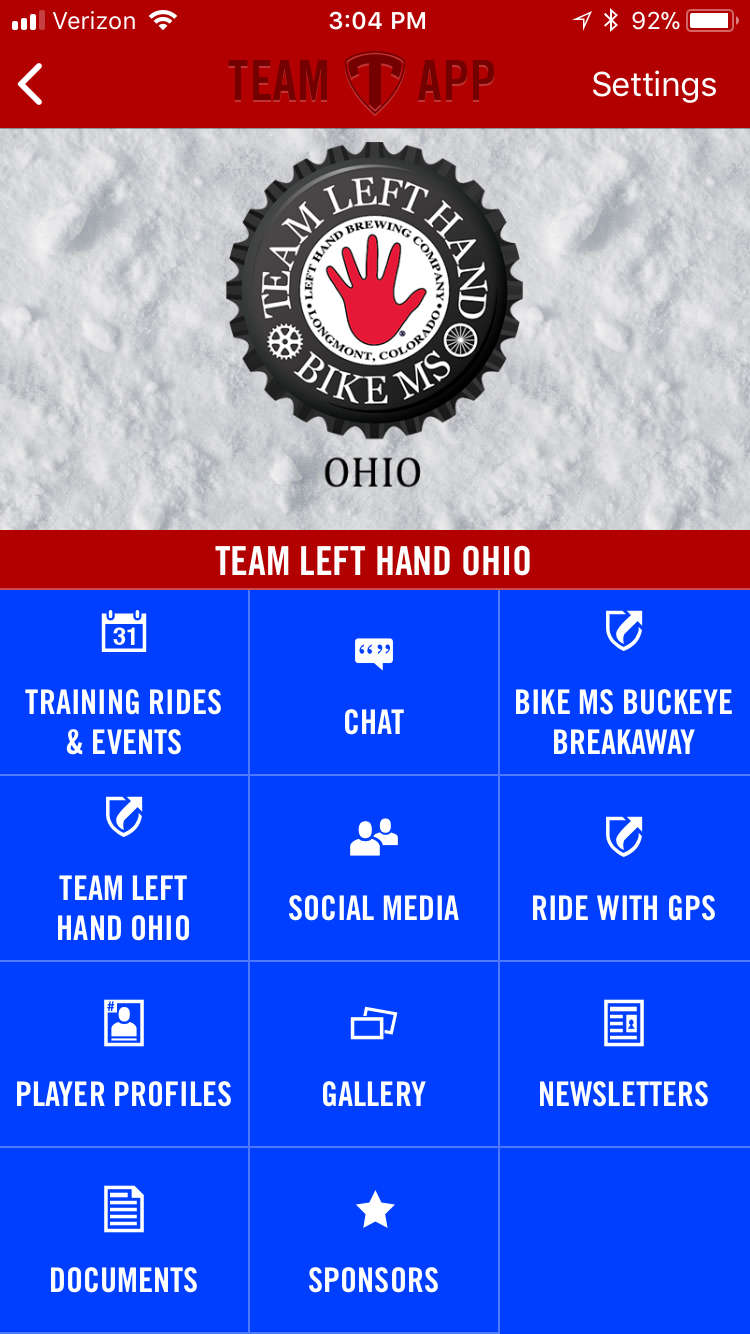Screen dimensions: 750x1334
Task: Browse the Newsletters
Action: [624, 1054]
